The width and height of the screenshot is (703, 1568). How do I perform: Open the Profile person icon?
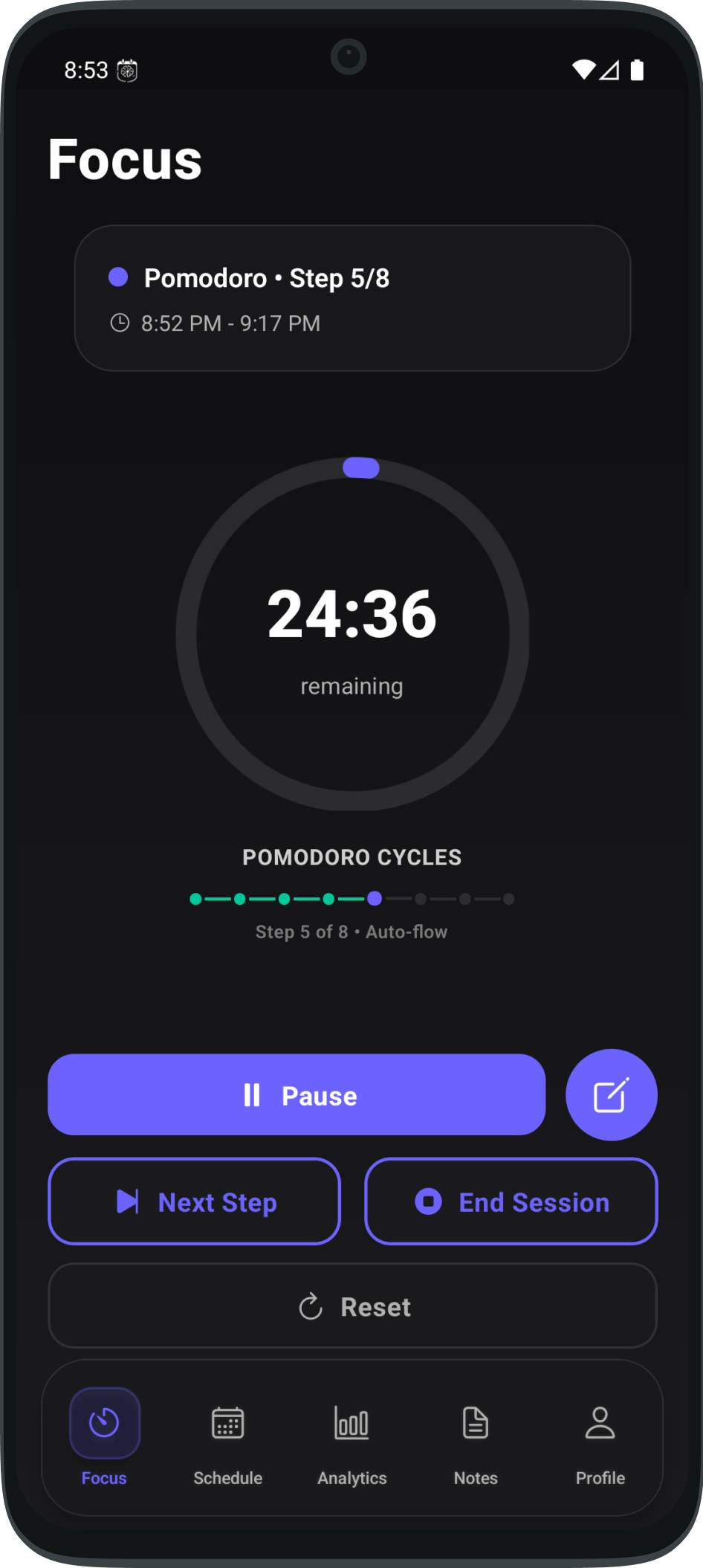point(599,1422)
